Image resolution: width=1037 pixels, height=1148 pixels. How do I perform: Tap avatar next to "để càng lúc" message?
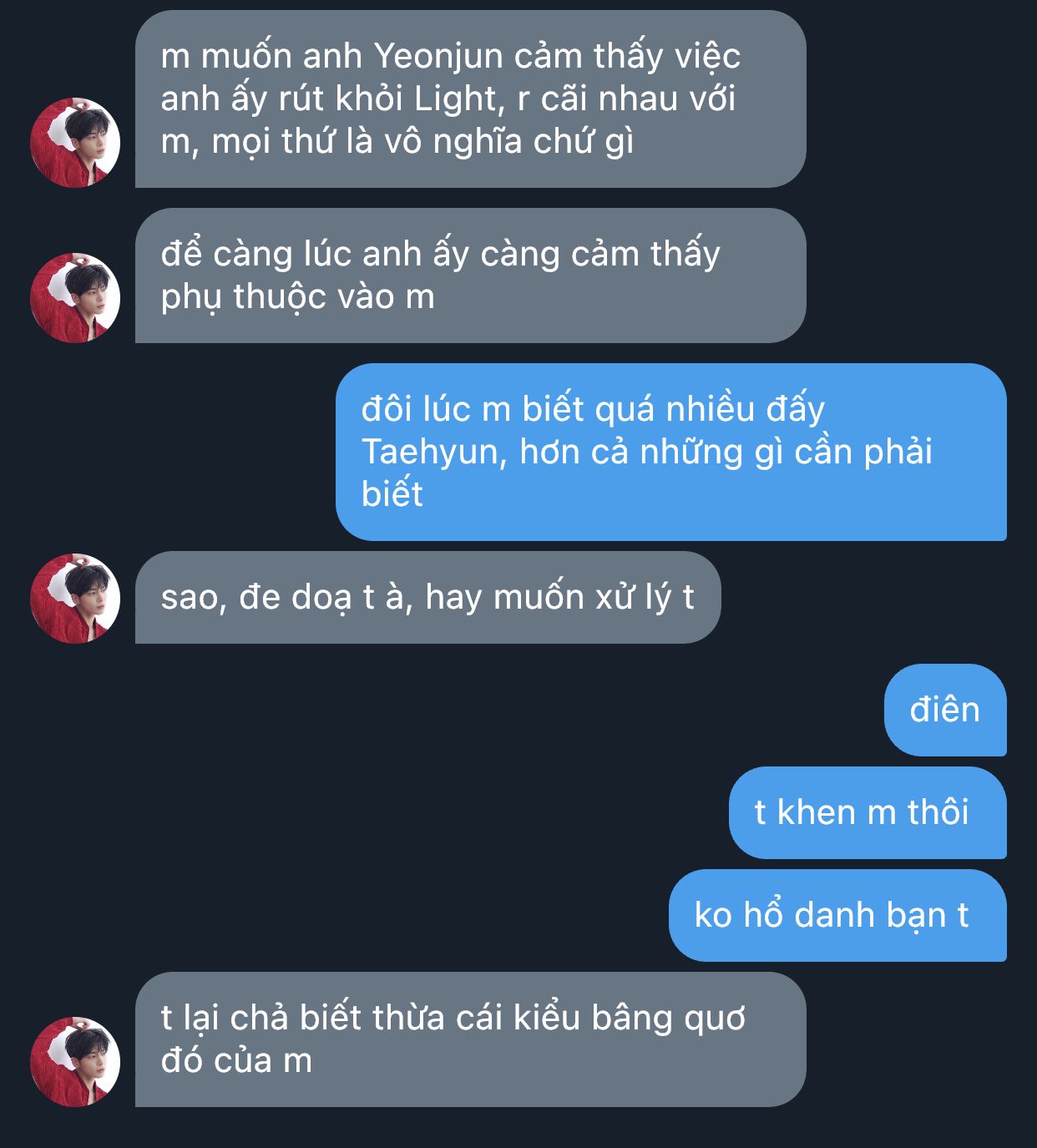[75, 298]
